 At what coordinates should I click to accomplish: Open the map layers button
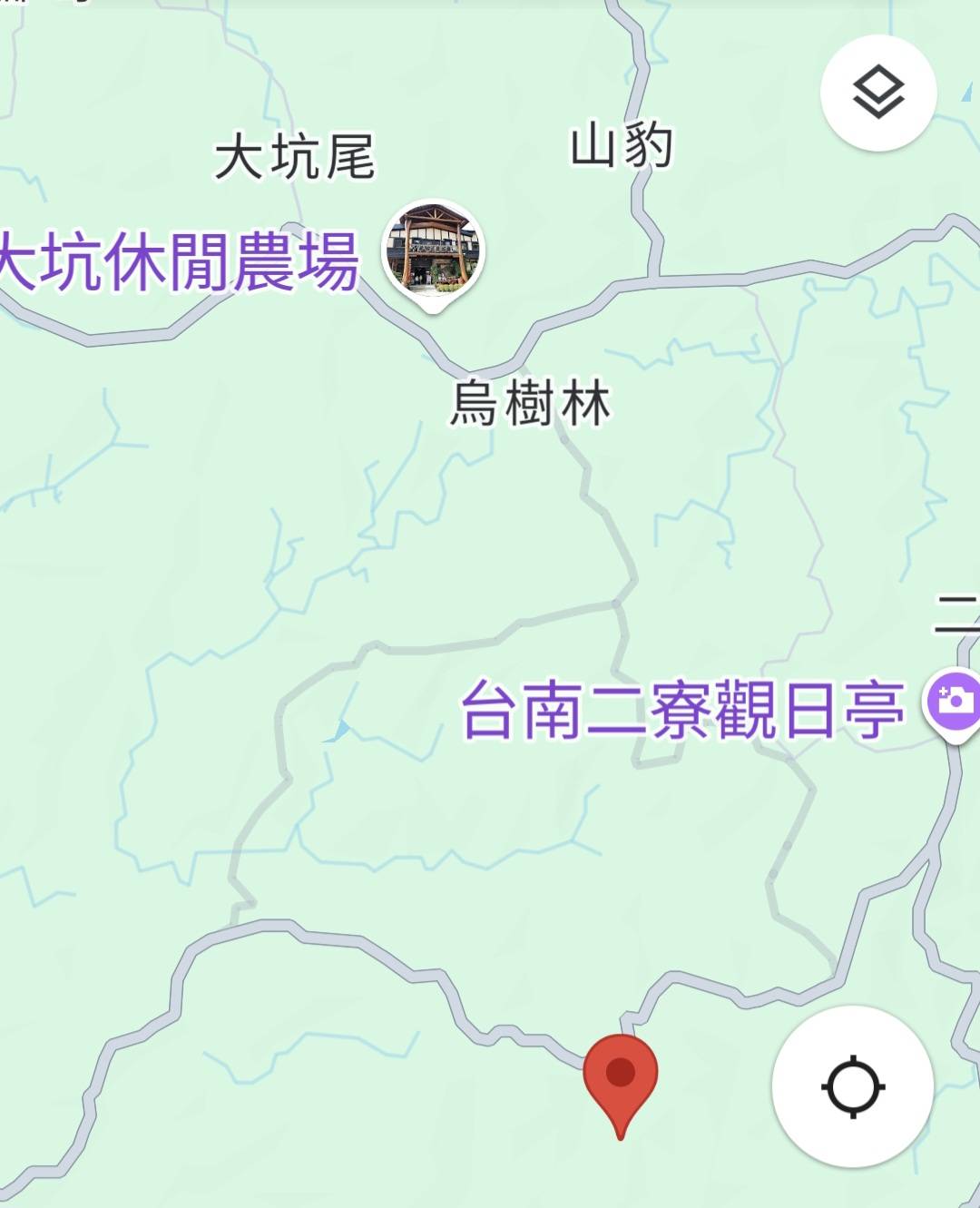pos(877,93)
